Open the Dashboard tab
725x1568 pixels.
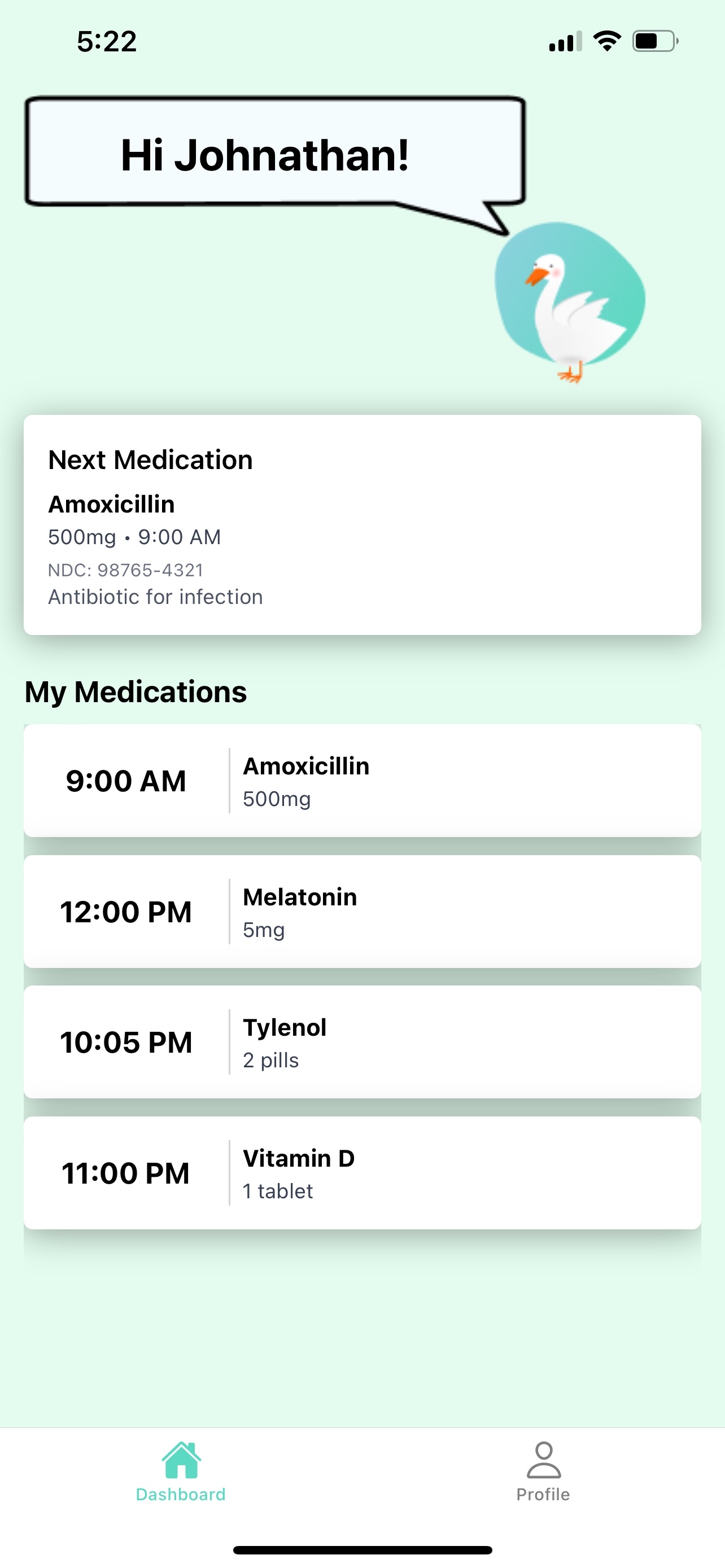pos(181,1472)
